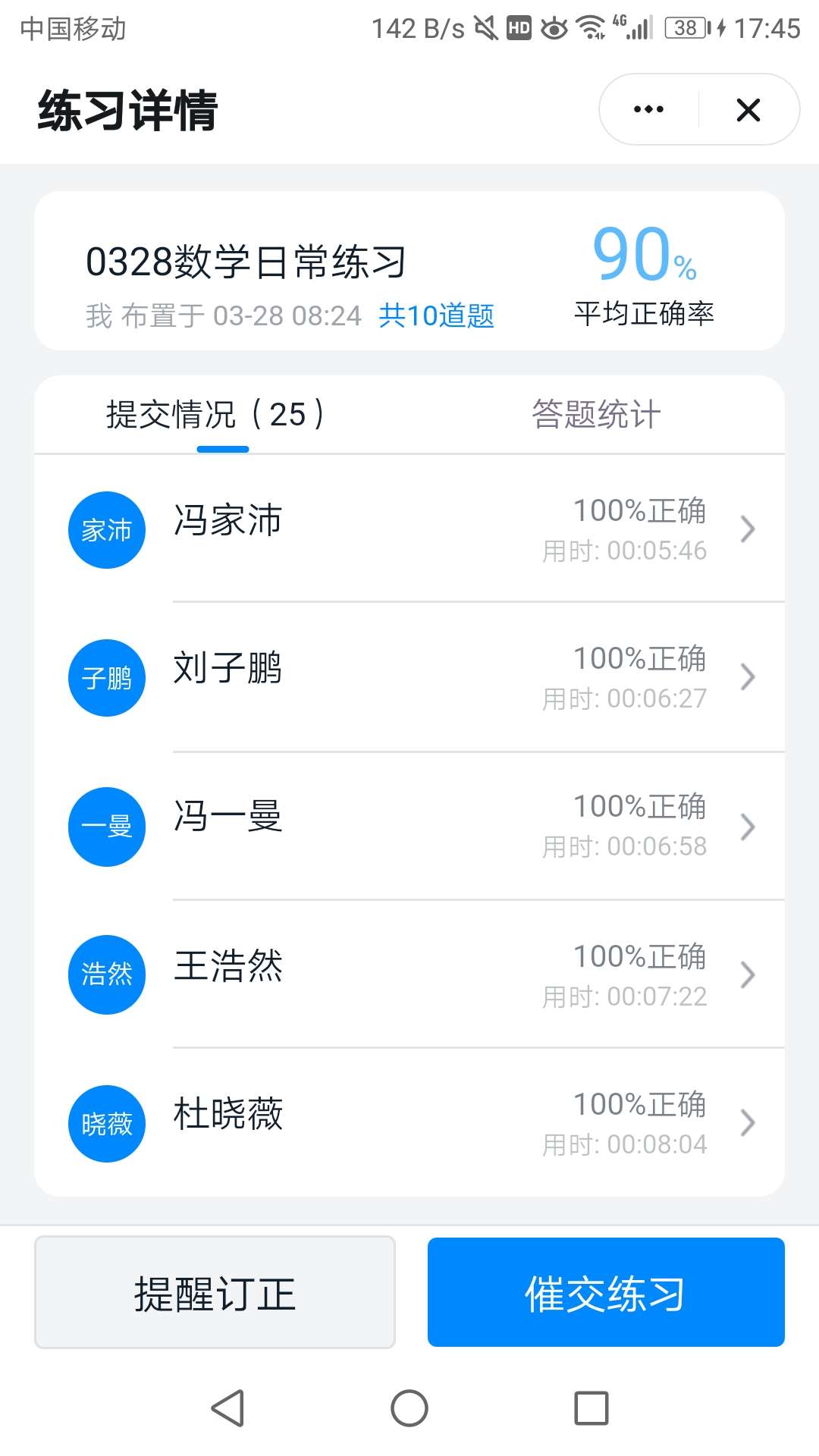Go back using system back button

pyautogui.click(x=227, y=1408)
